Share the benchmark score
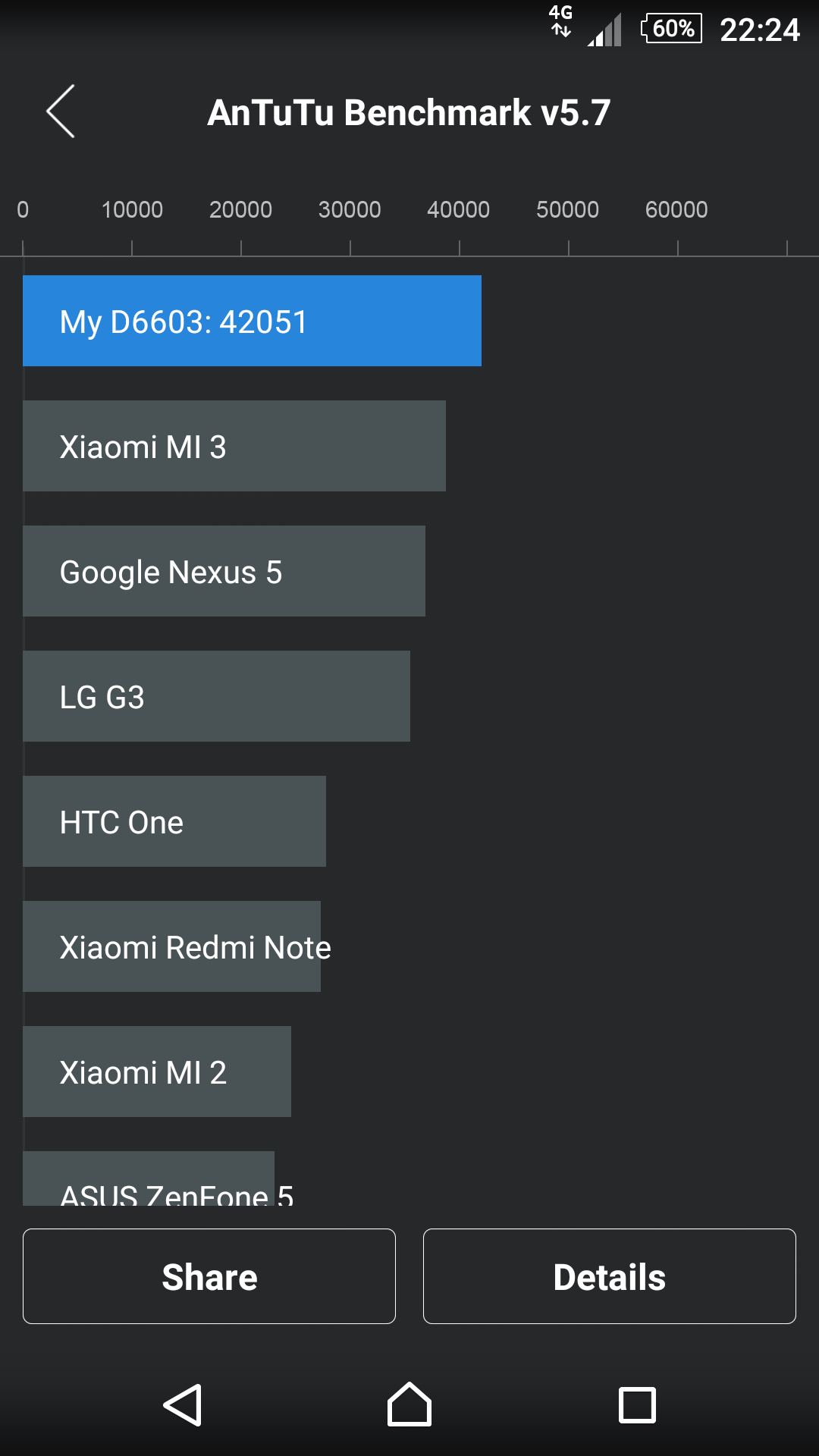 (x=209, y=1276)
